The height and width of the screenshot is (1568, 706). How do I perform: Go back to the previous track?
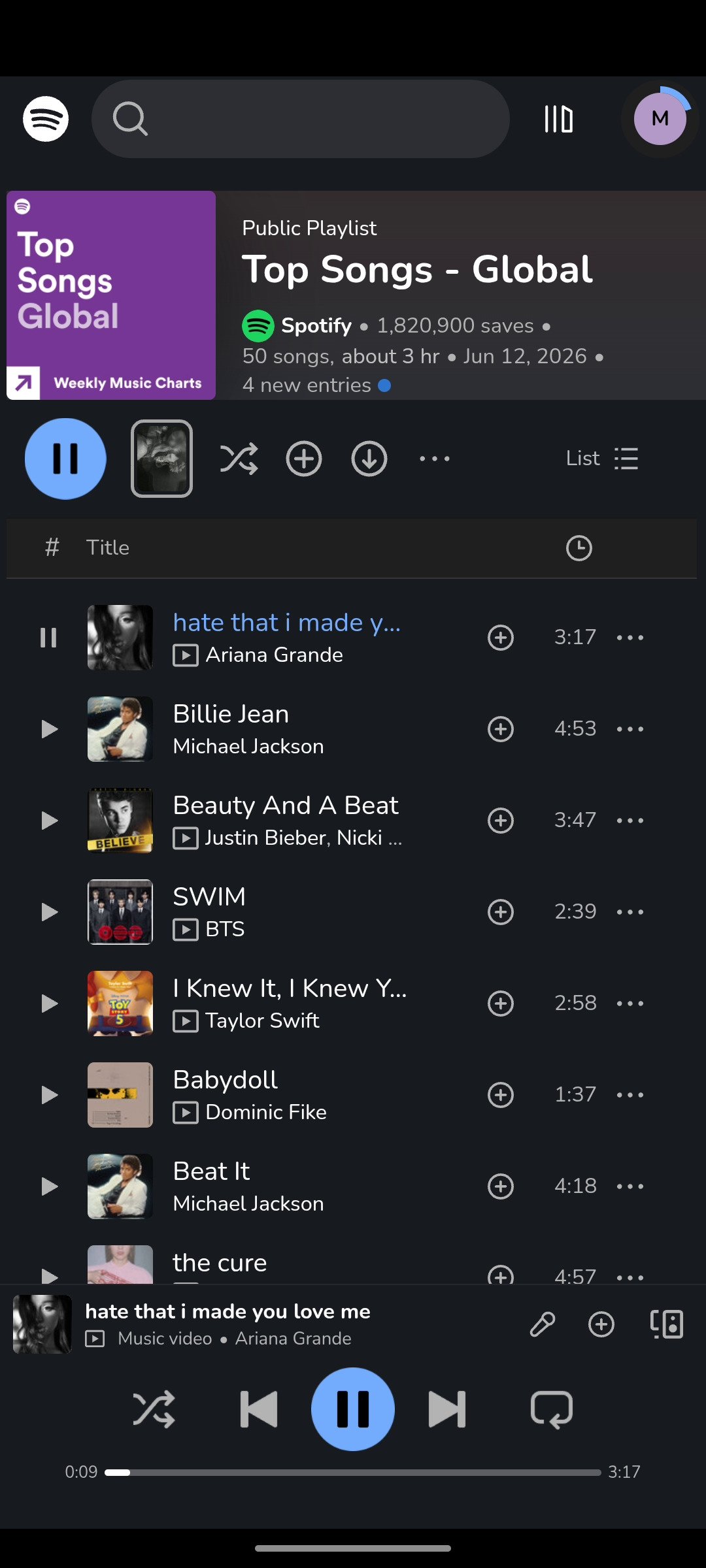259,1409
